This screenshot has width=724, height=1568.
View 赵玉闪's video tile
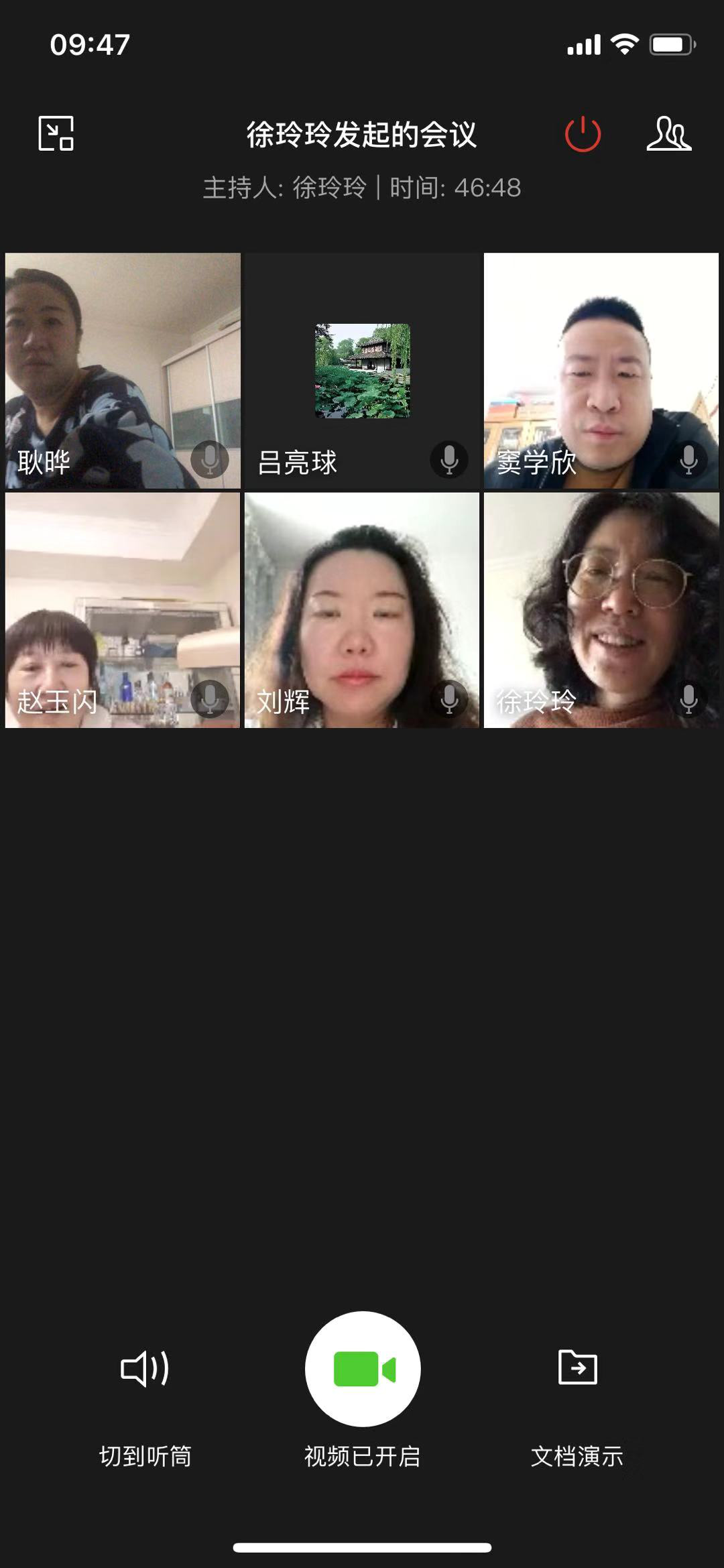pyautogui.click(x=123, y=610)
